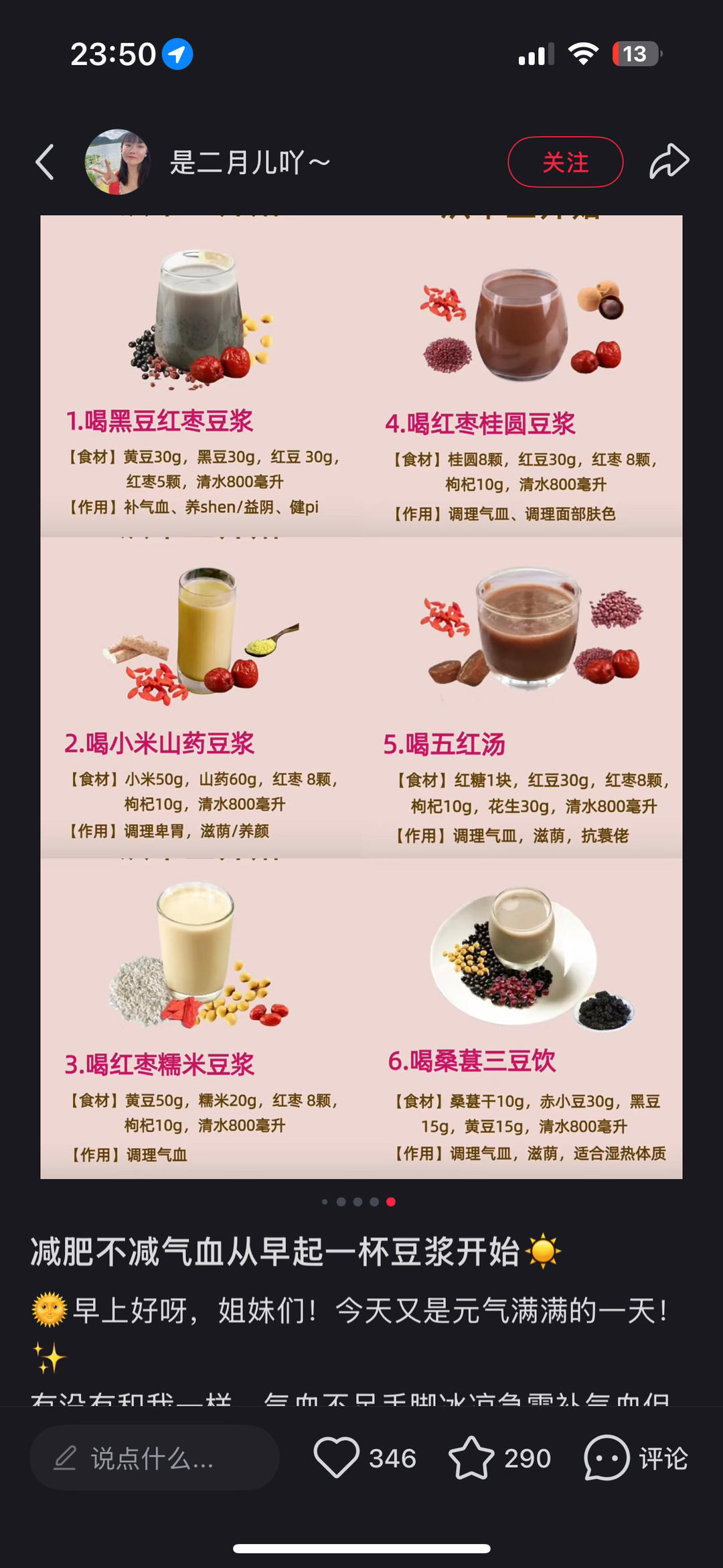The height and width of the screenshot is (1568, 723).
Task: Like this post with the heart icon
Action: [336, 1457]
